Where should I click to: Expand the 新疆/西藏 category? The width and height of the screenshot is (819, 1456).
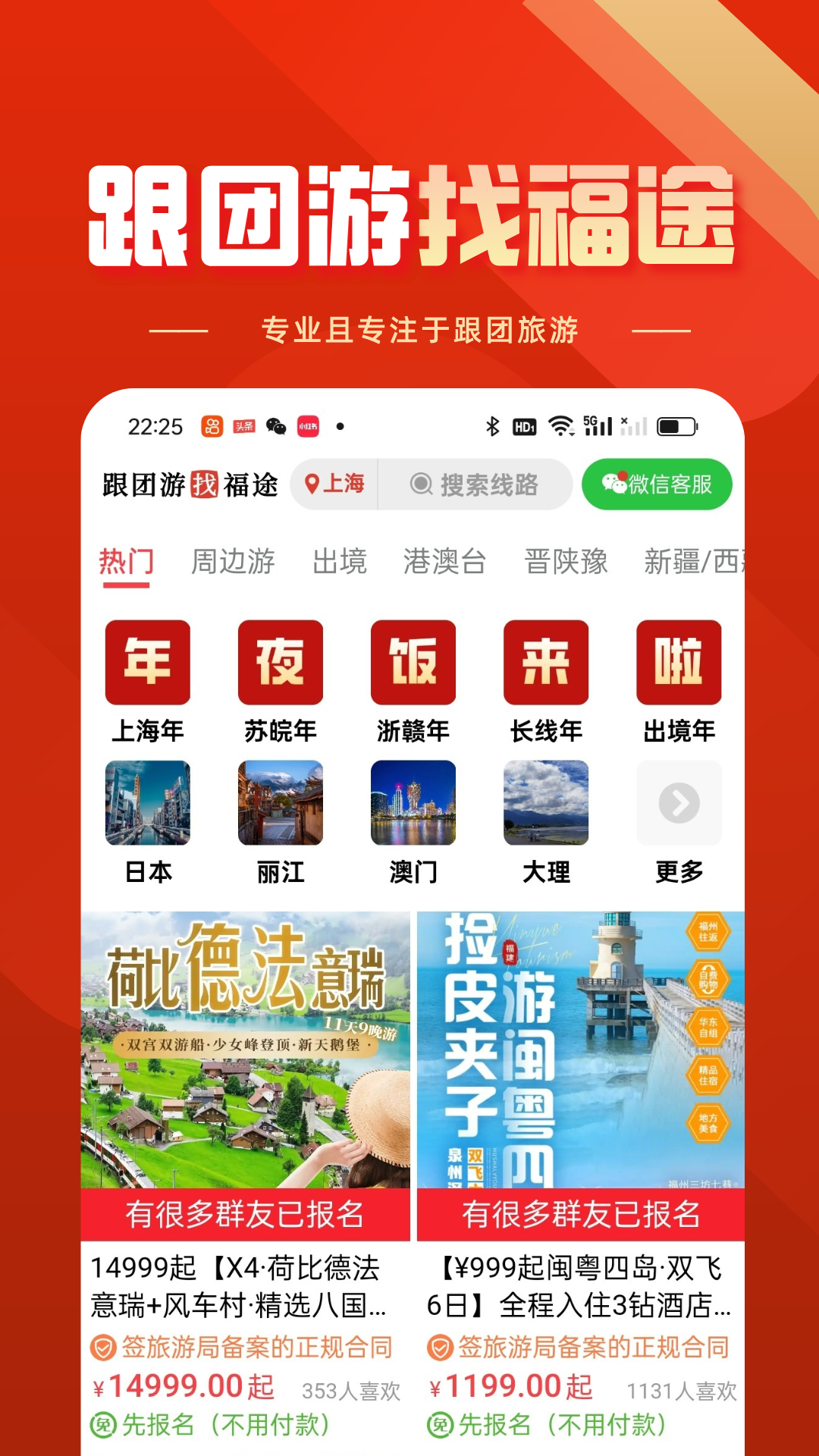(690, 561)
